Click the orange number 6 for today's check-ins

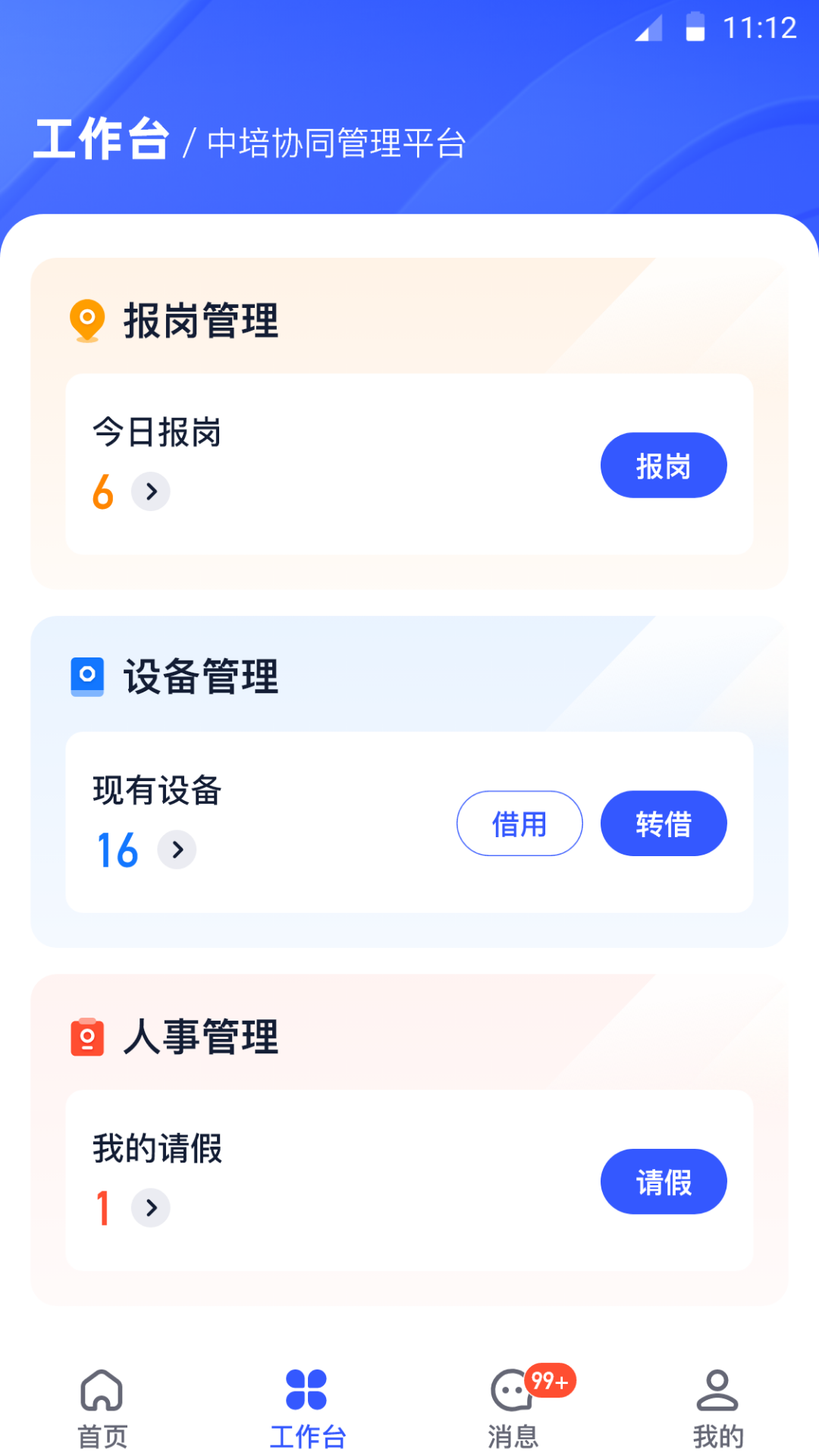pos(103,490)
